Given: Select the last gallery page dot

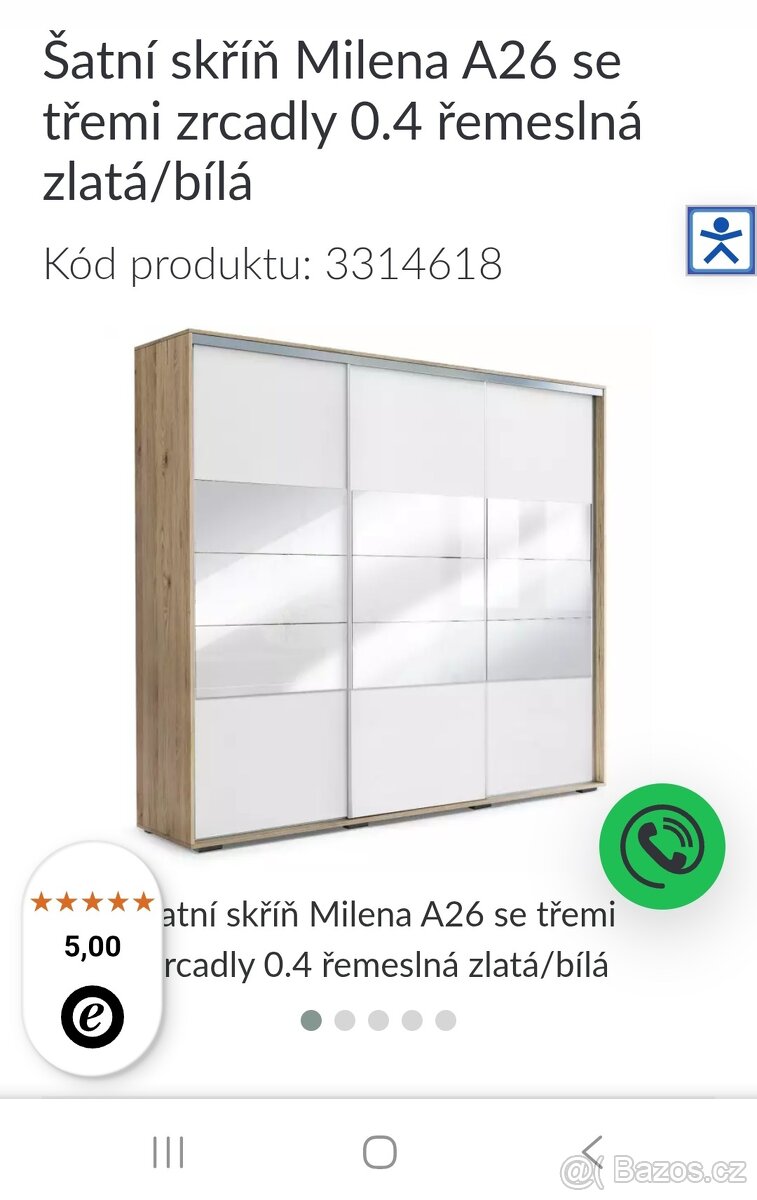Looking at the screenshot, I should (x=446, y=1020).
